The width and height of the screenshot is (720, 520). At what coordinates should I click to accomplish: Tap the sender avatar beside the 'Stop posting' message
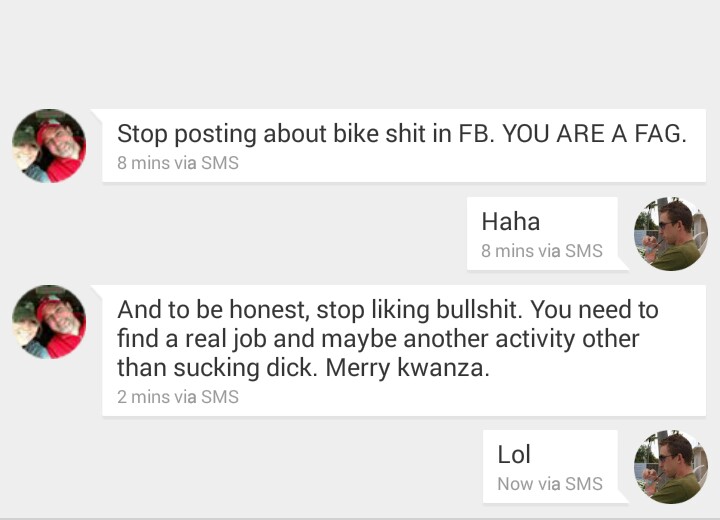(49, 146)
